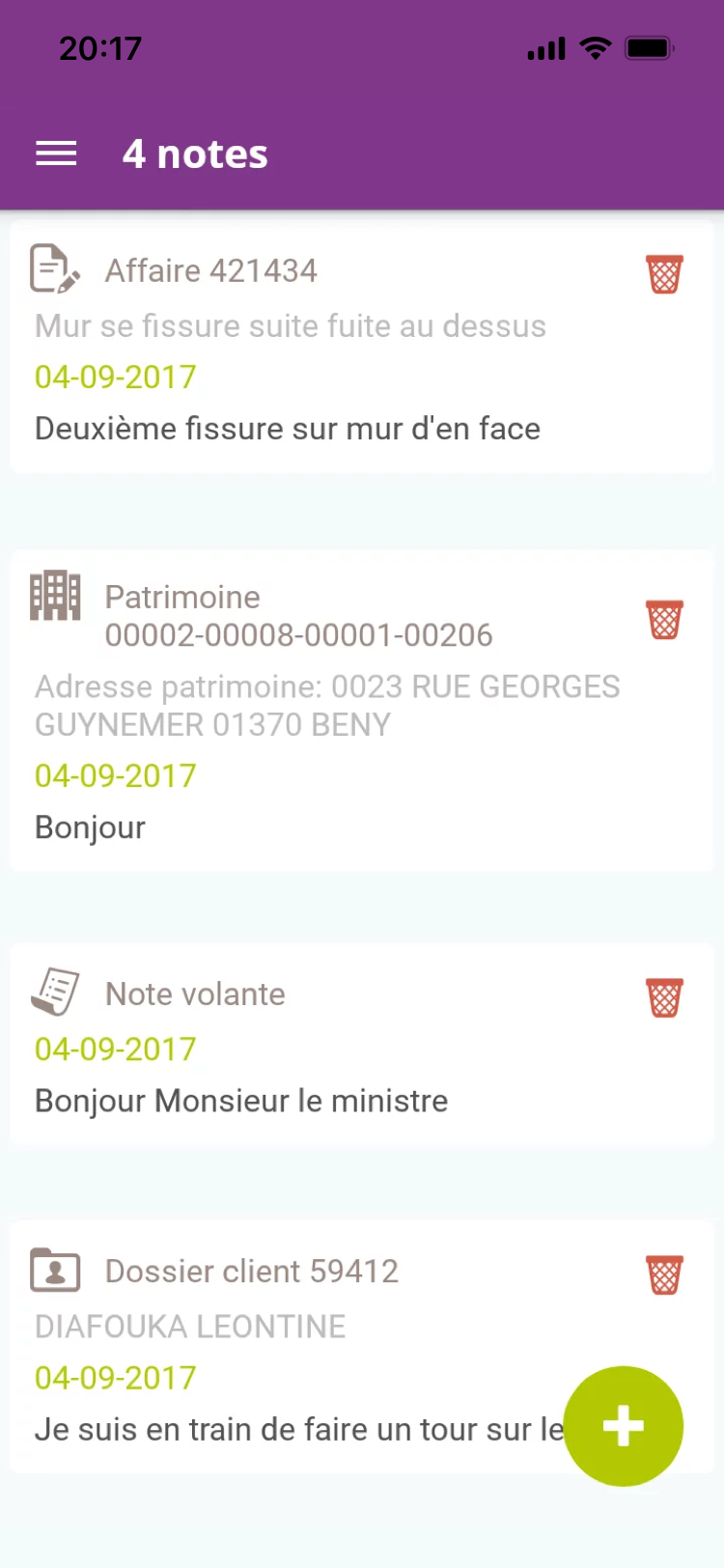Viewport: 724px width, 1568px height.
Task: Click the DIAFOUKA LEONTINE client name
Action: pos(189,1327)
